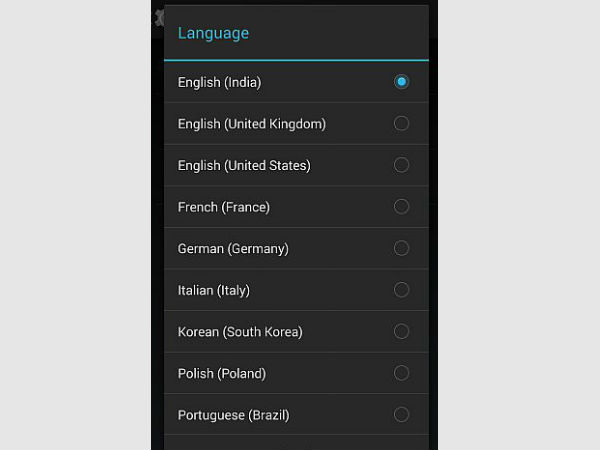Screen dimensions: 600x450
Task: Pick English (United States) option
Action: pos(296,165)
